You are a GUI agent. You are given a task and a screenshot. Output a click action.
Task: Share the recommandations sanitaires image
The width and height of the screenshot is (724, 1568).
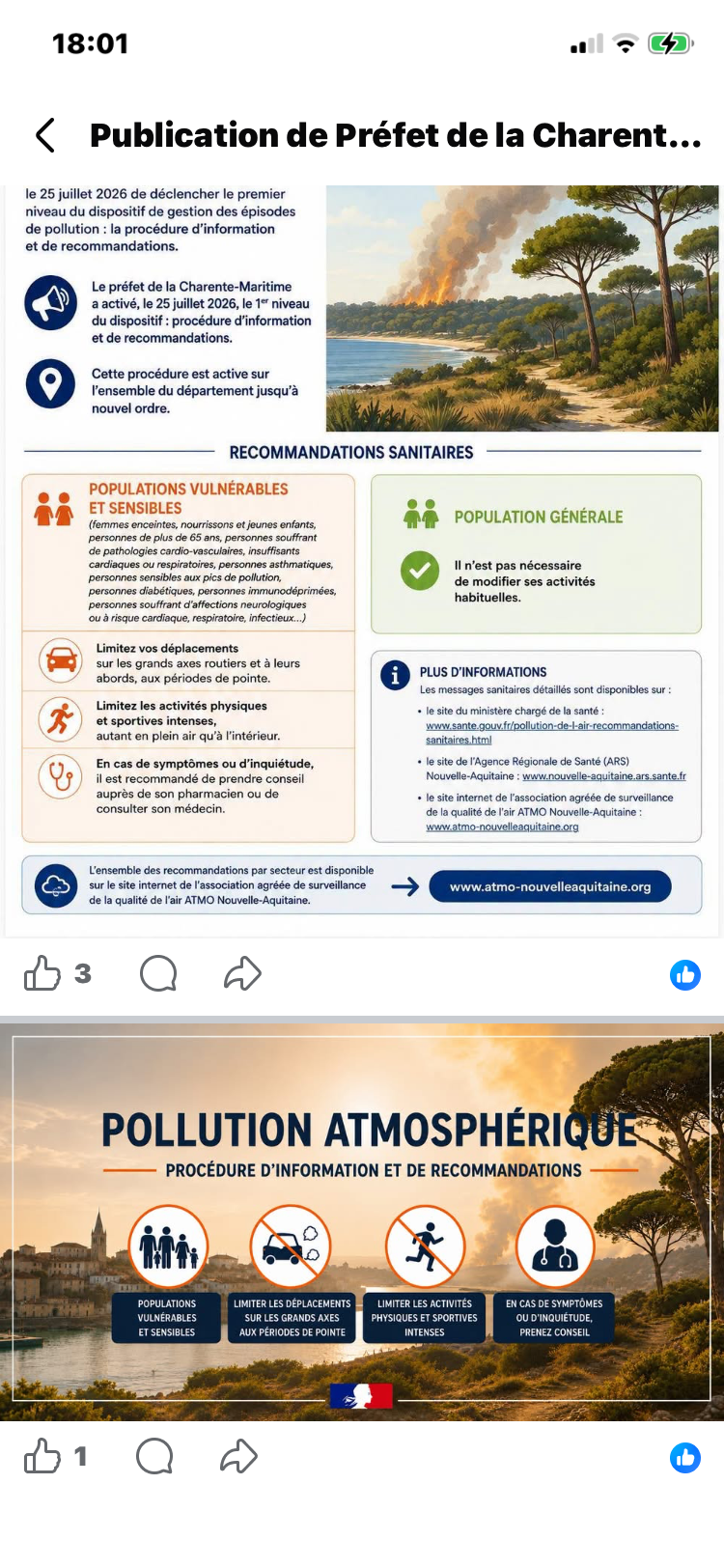242,973
